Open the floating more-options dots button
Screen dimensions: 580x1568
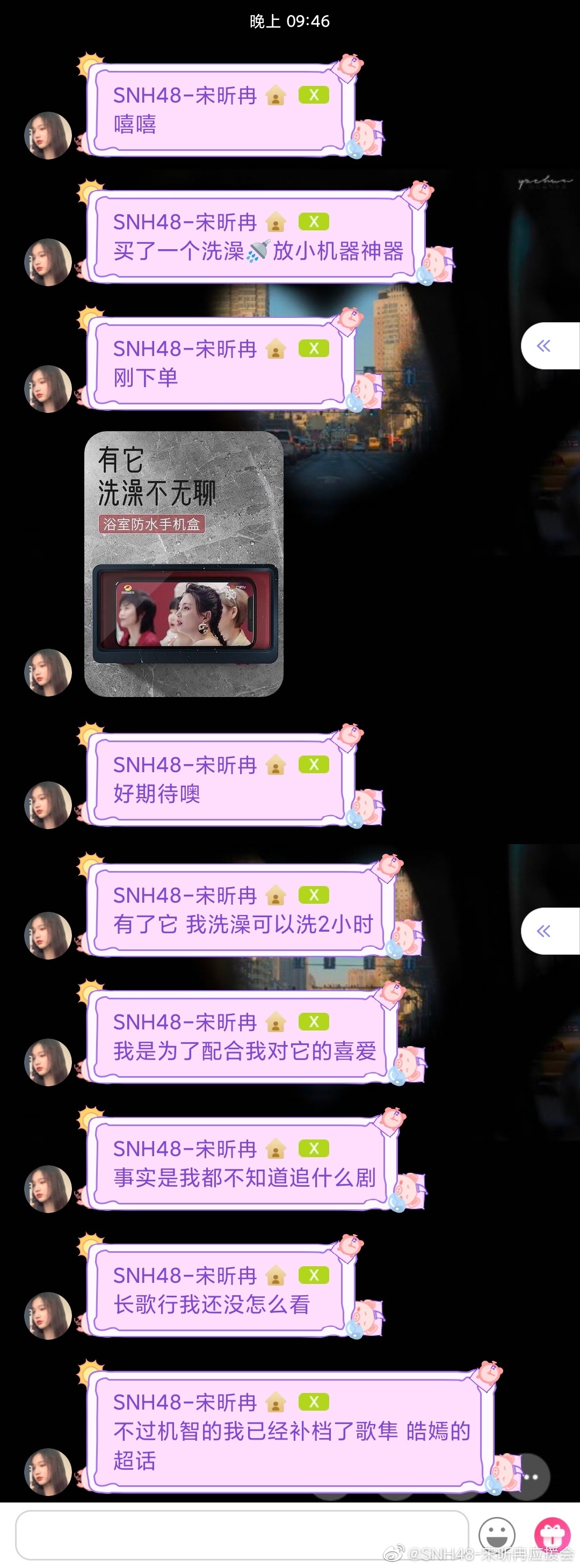(x=531, y=1477)
